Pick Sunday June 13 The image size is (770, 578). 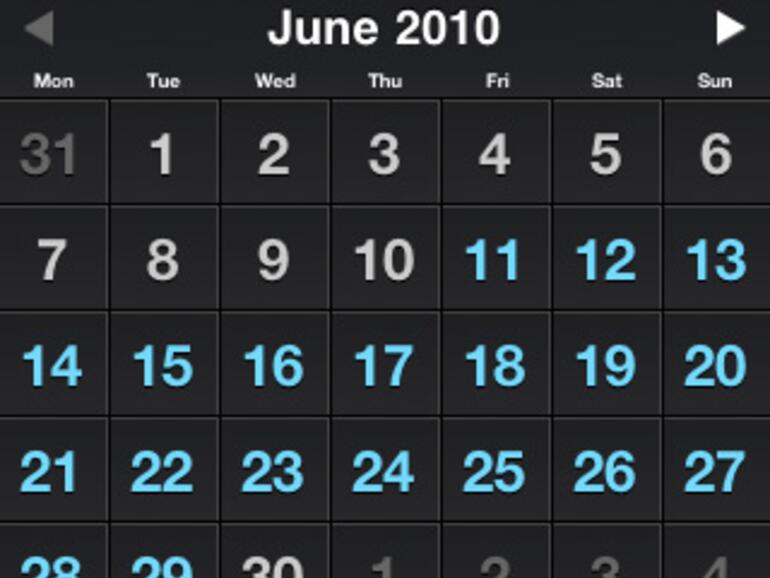[716, 260]
